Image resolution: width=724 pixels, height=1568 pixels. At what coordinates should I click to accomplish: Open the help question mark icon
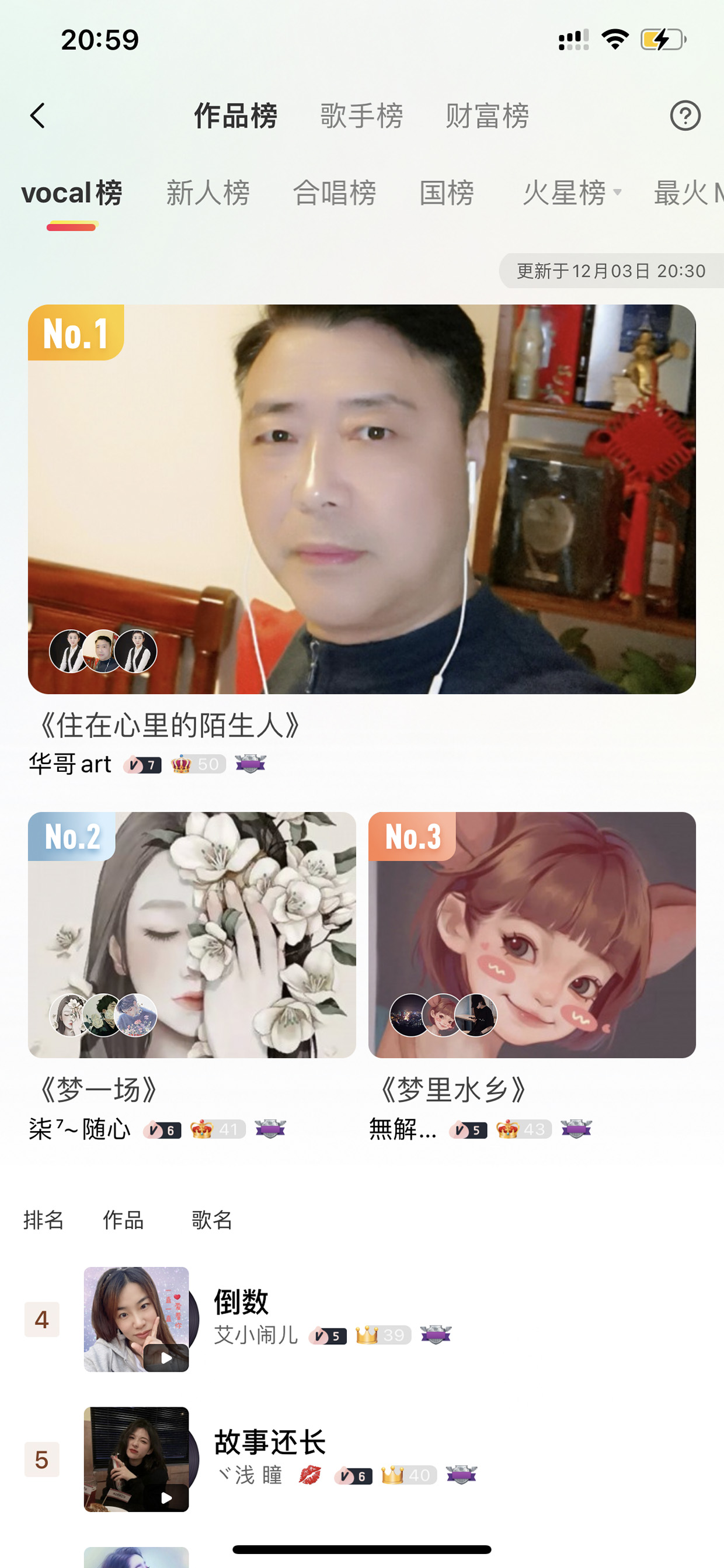pos(685,116)
